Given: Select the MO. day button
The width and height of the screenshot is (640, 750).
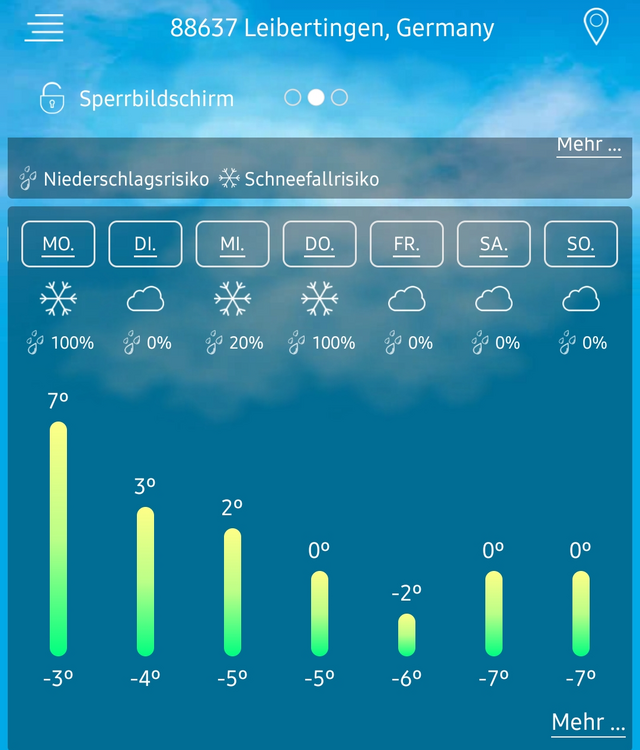Looking at the screenshot, I should (x=58, y=244).
